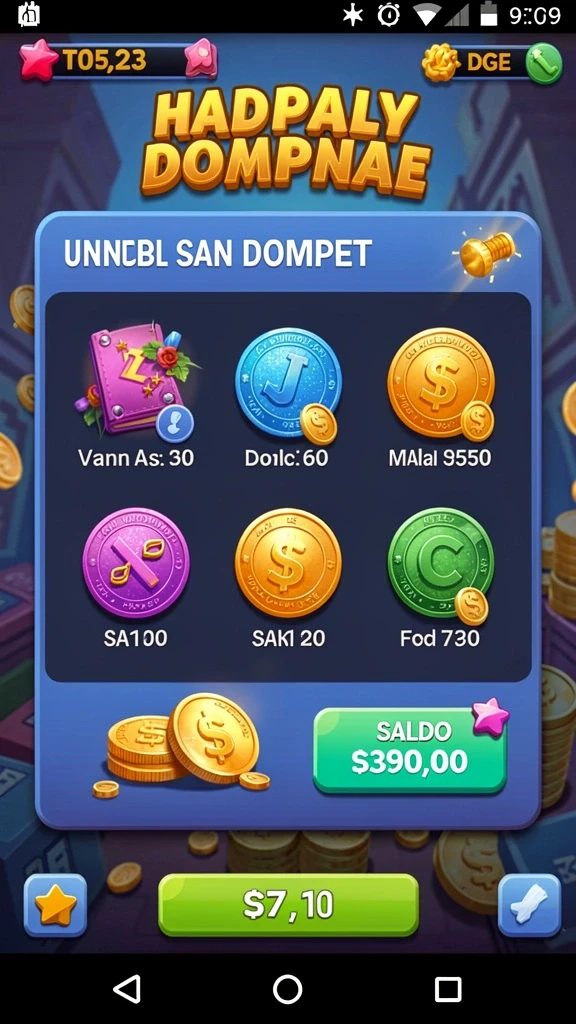
Task: Tap the SALDO $390,00 button
Action: [x=410, y=750]
